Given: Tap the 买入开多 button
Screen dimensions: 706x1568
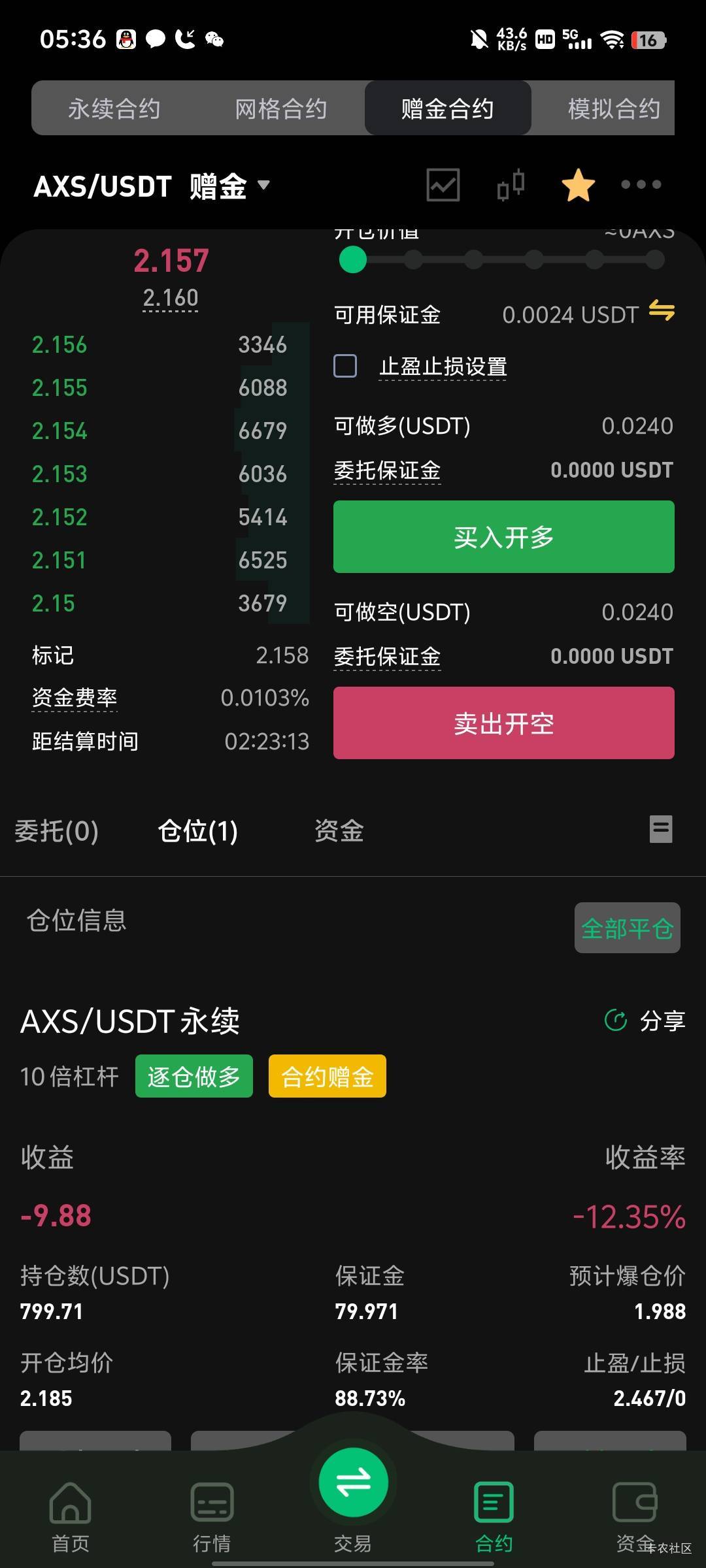Looking at the screenshot, I should click(503, 537).
